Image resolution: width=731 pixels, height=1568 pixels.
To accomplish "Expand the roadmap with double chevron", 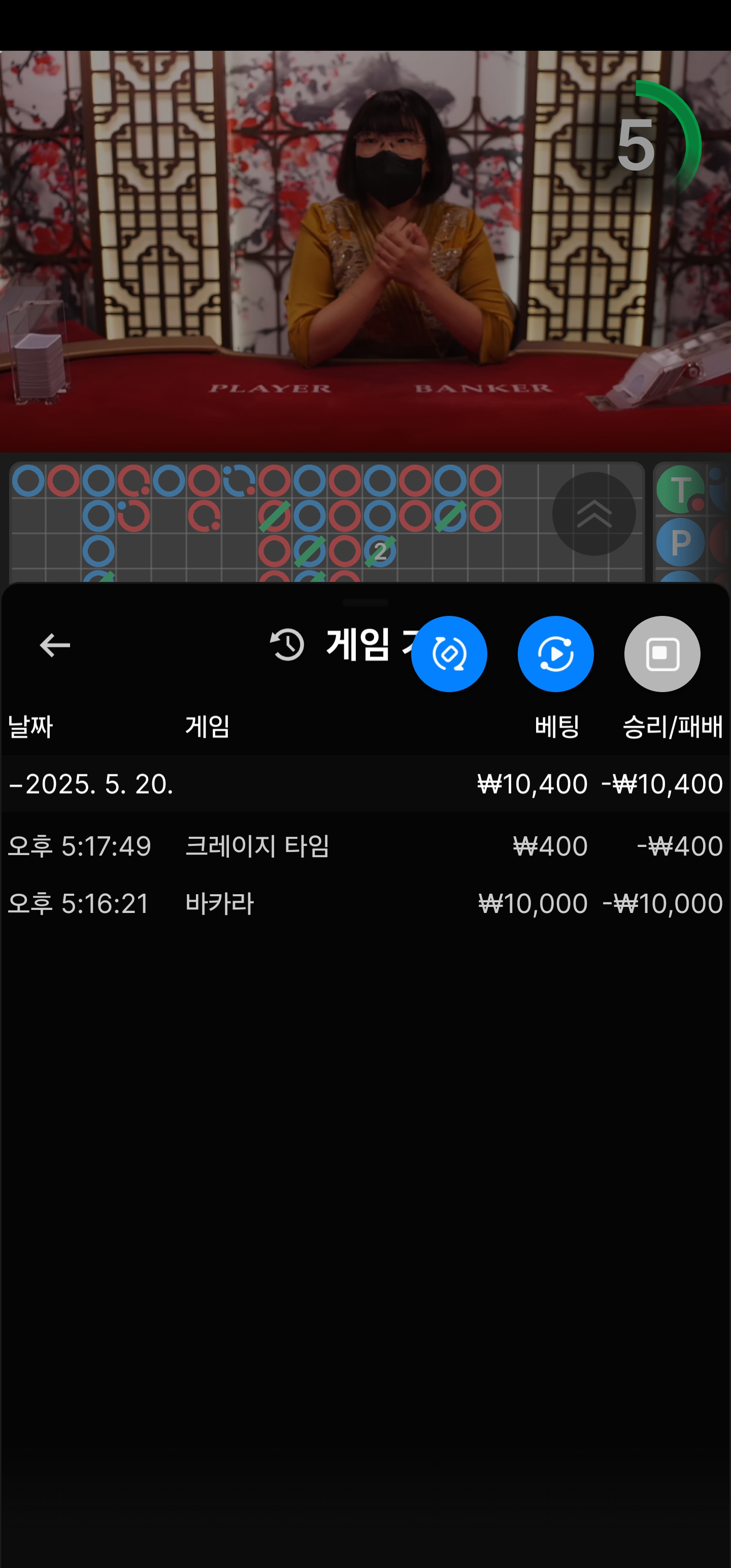I will 593,514.
